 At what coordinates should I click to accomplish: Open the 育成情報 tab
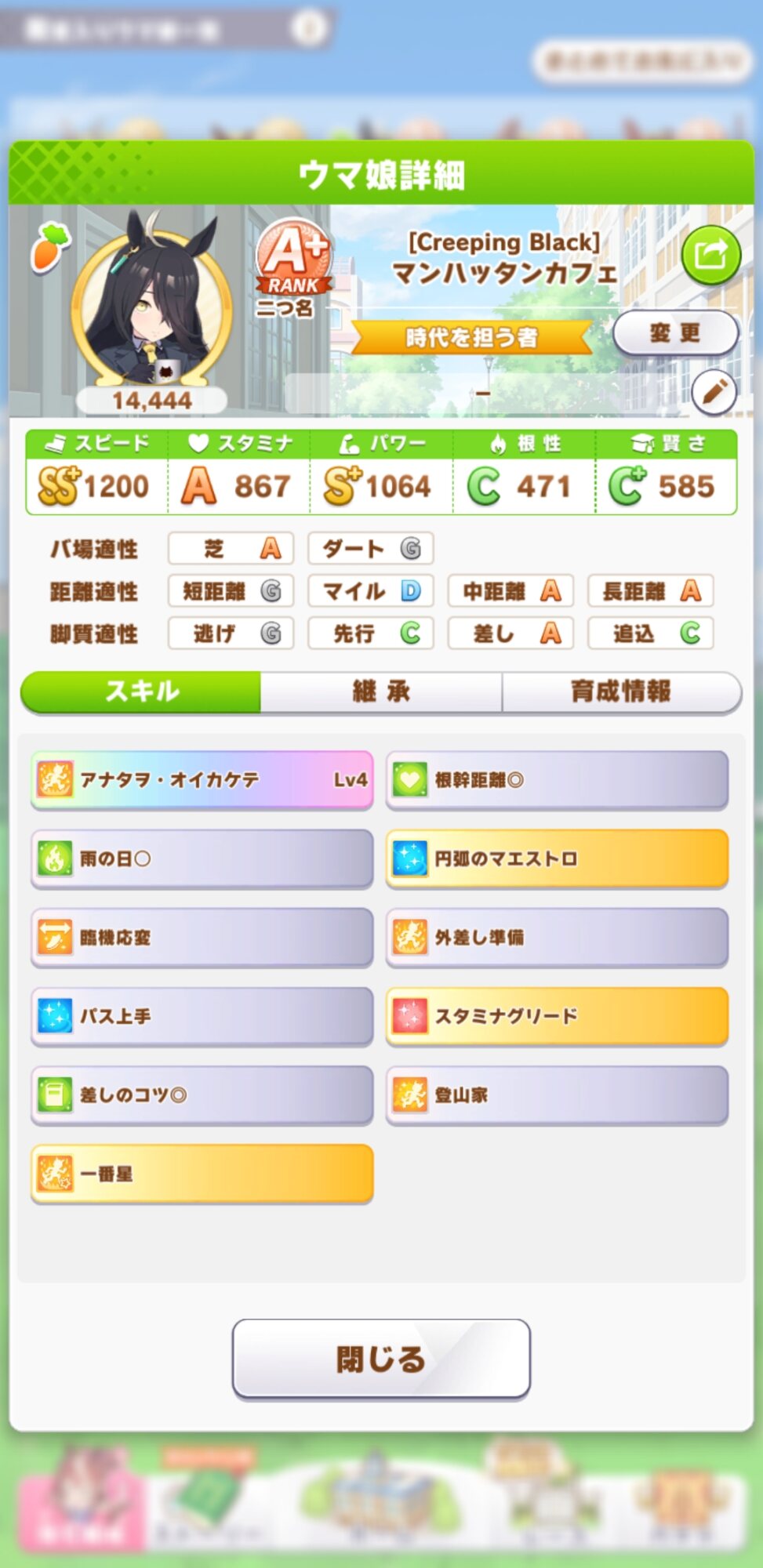coord(620,691)
